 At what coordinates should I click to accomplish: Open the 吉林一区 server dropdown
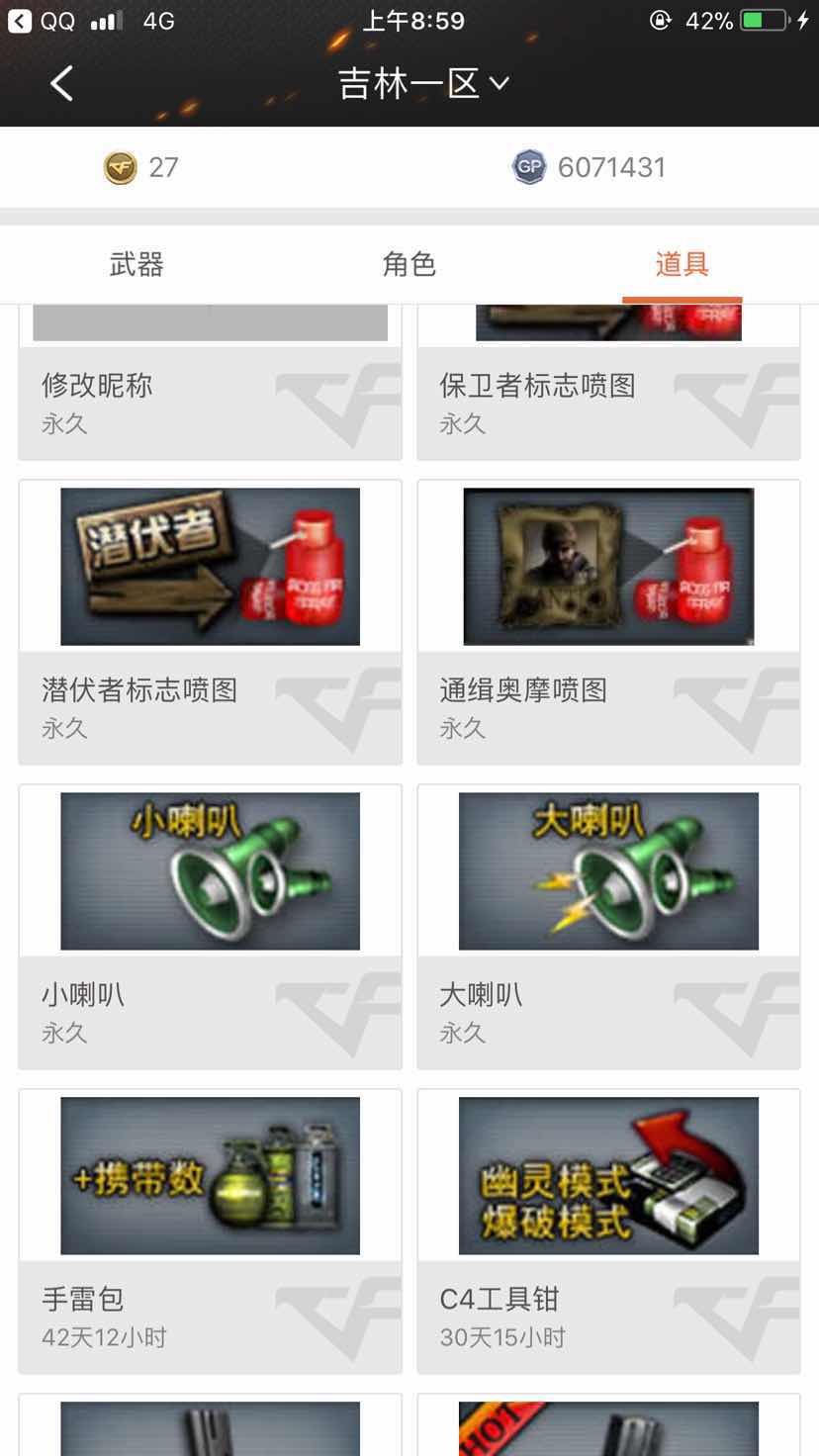423,84
